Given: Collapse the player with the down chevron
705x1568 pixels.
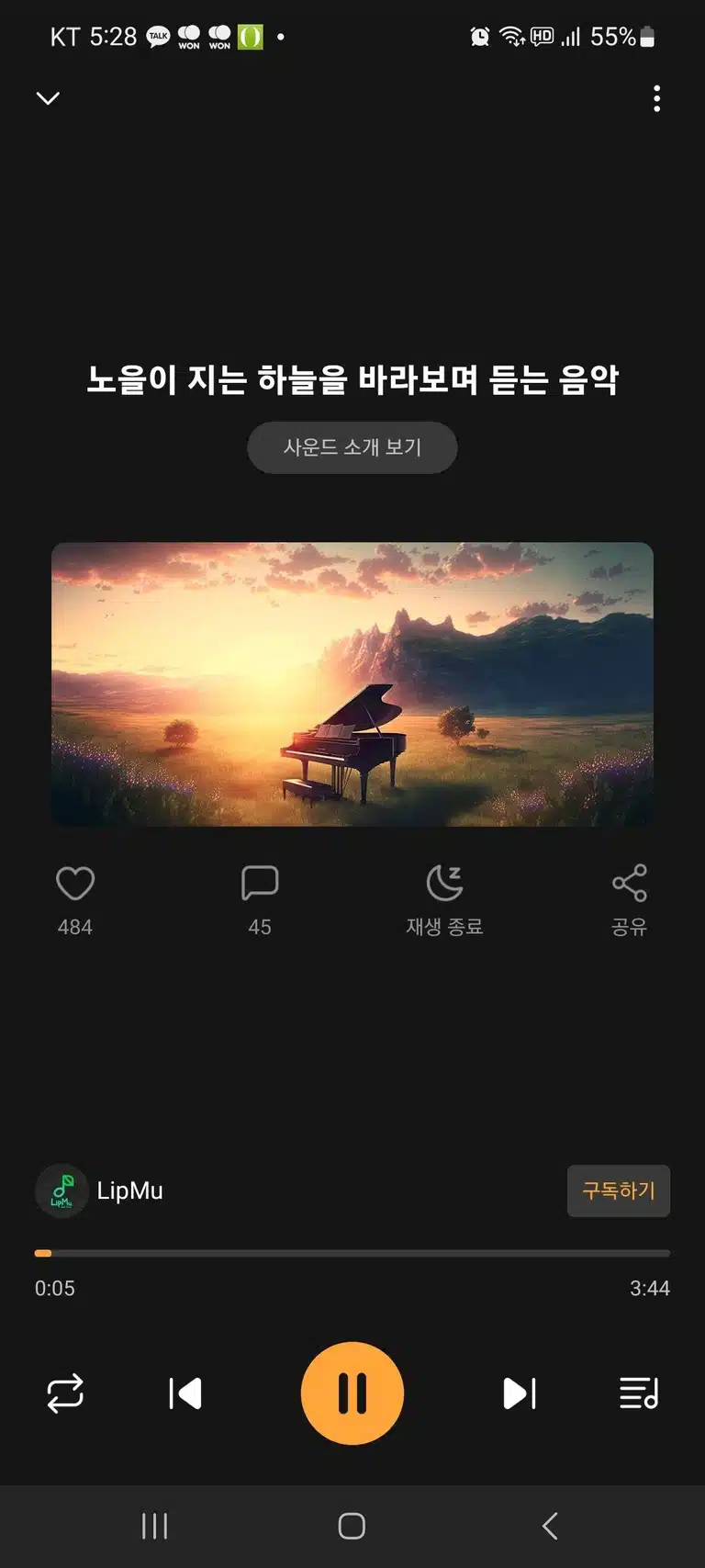Looking at the screenshot, I should [x=48, y=98].
